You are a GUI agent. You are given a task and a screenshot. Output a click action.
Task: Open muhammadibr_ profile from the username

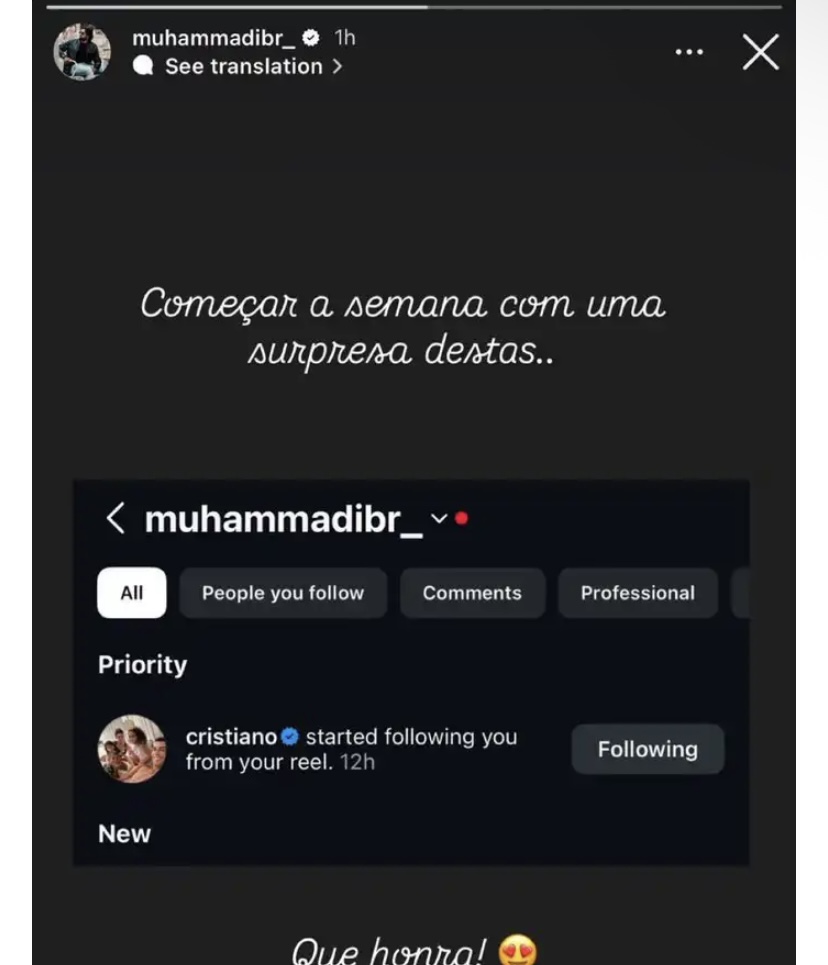213,38
